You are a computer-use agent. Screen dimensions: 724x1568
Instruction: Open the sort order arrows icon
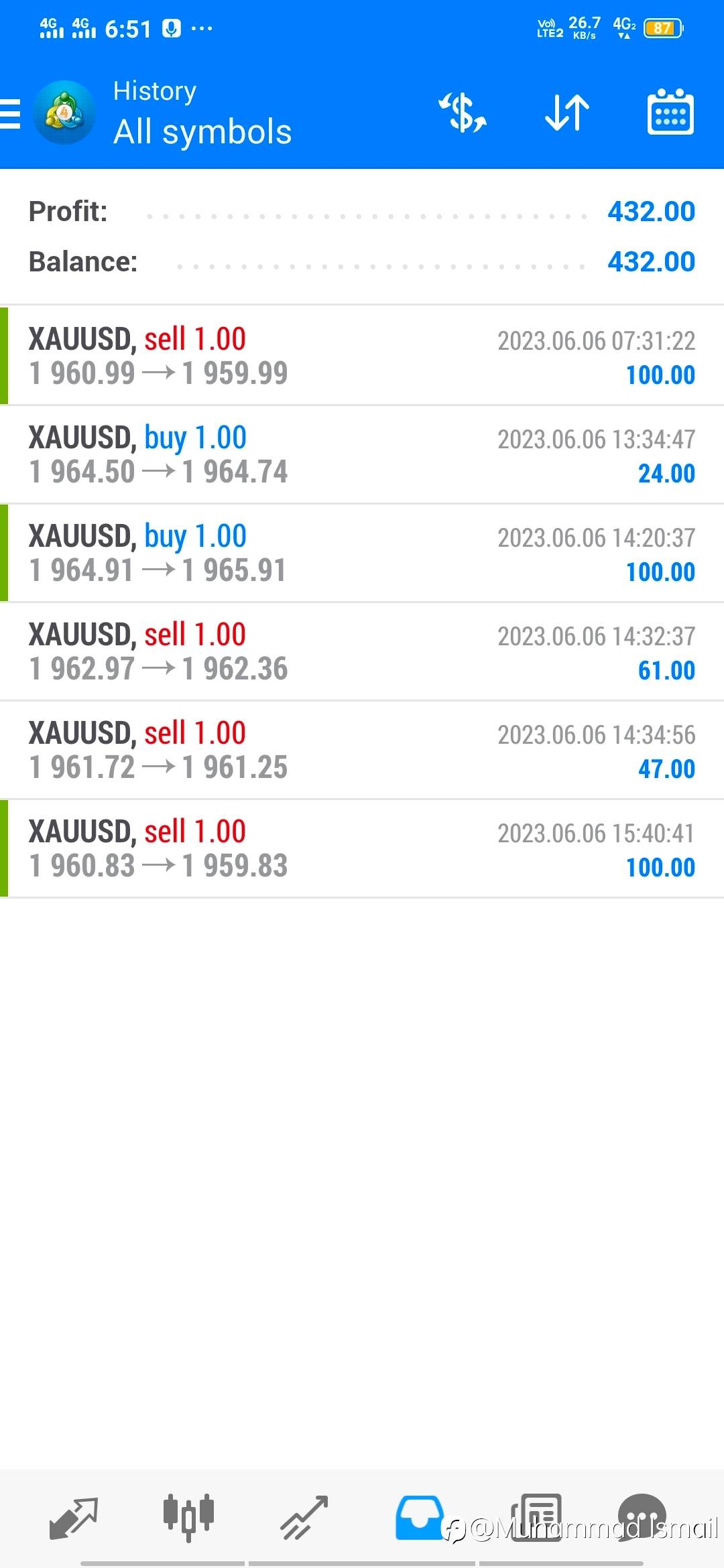point(567,113)
